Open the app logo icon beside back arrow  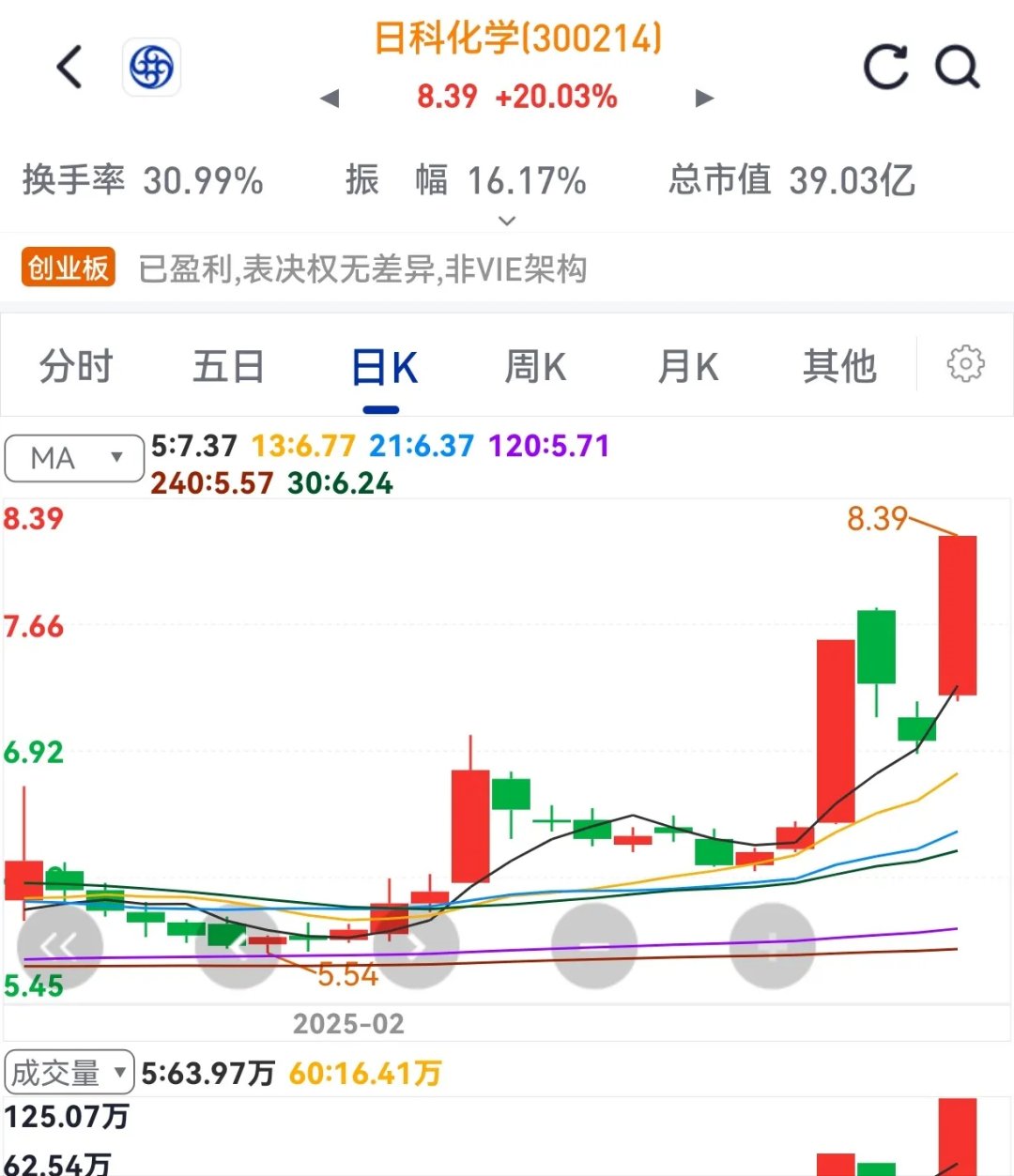click(x=151, y=67)
